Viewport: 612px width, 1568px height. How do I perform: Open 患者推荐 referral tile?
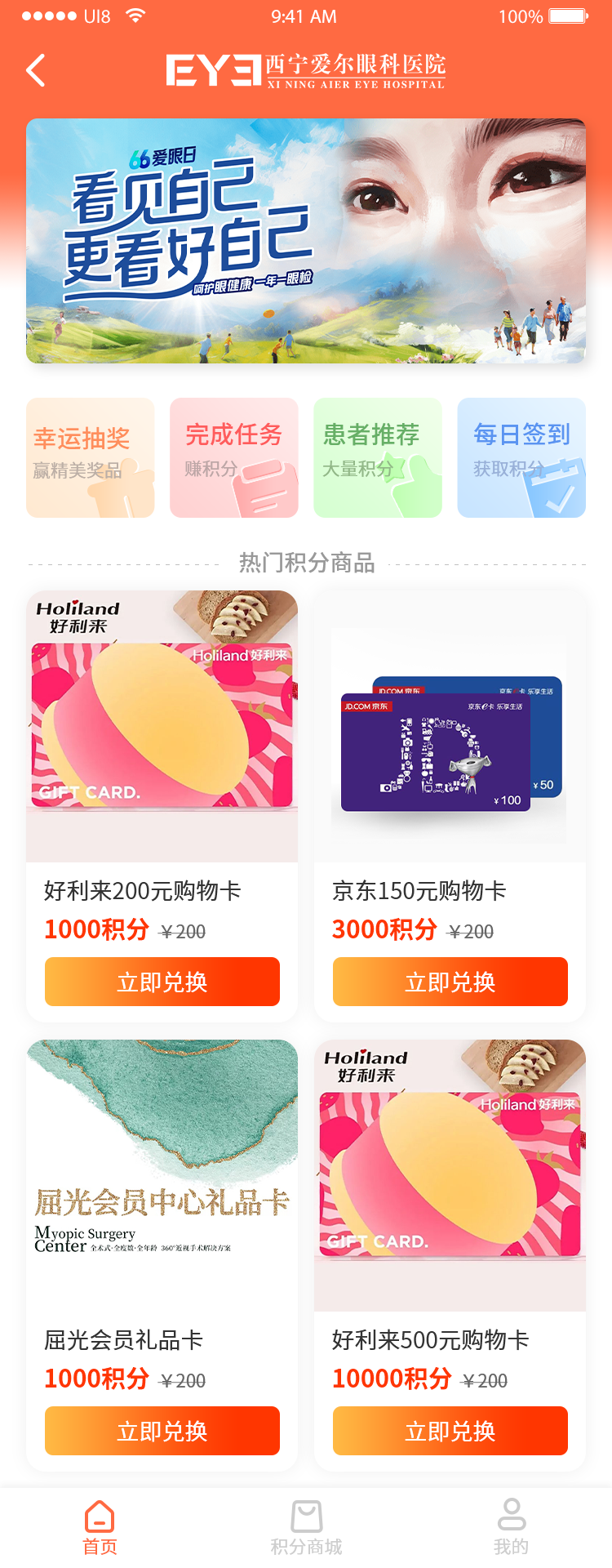click(x=377, y=457)
